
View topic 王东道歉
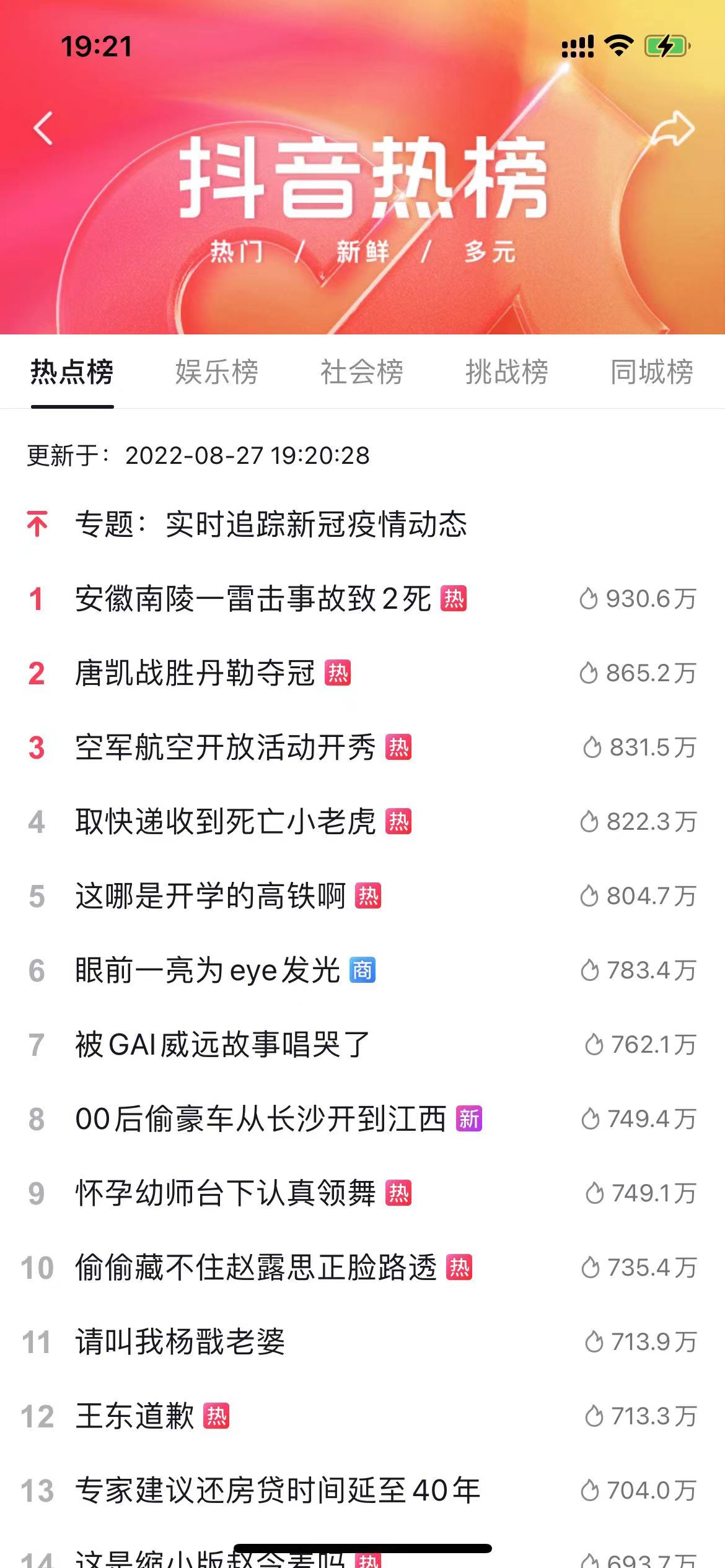click(135, 1416)
